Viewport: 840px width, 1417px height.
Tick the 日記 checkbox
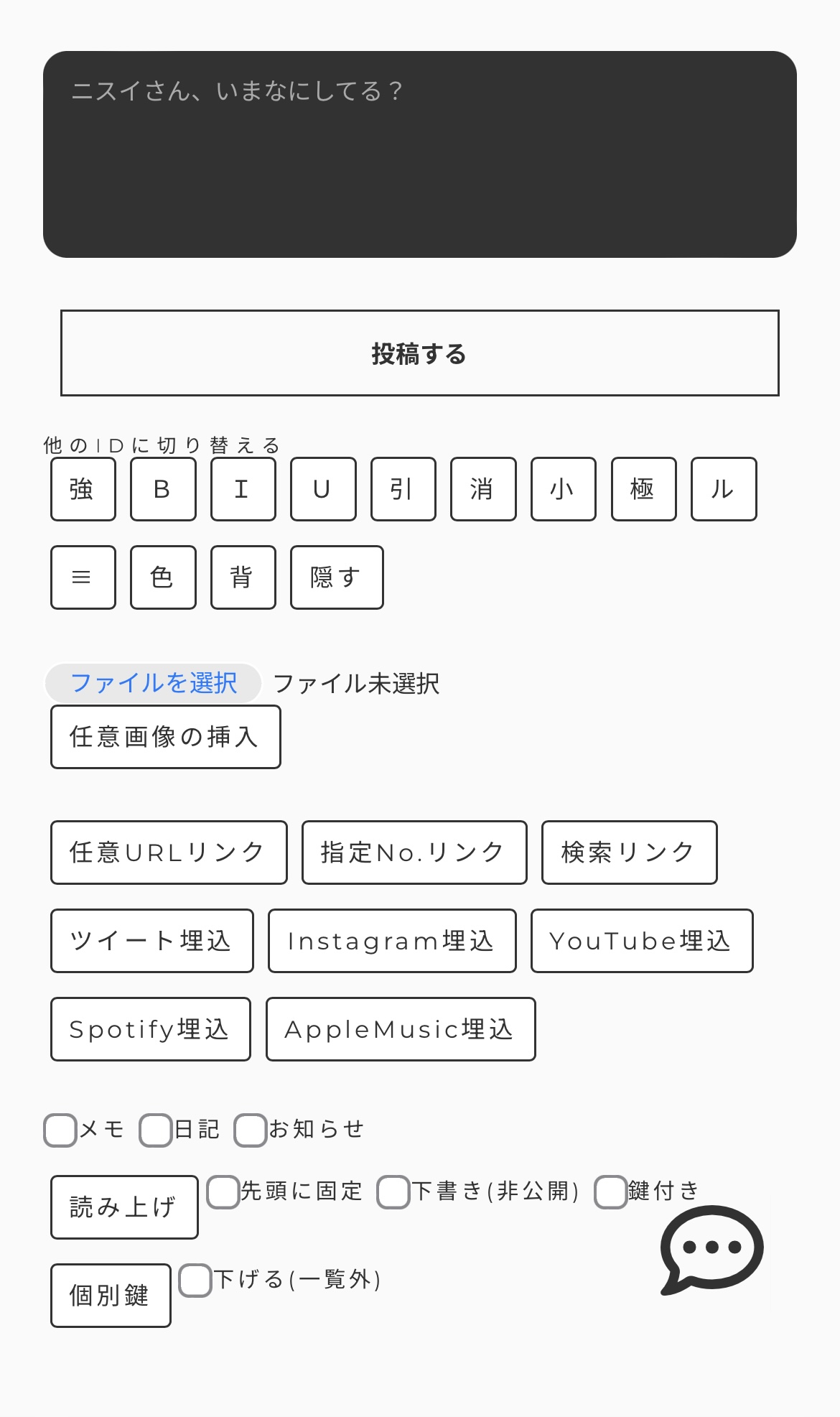coord(156,1130)
